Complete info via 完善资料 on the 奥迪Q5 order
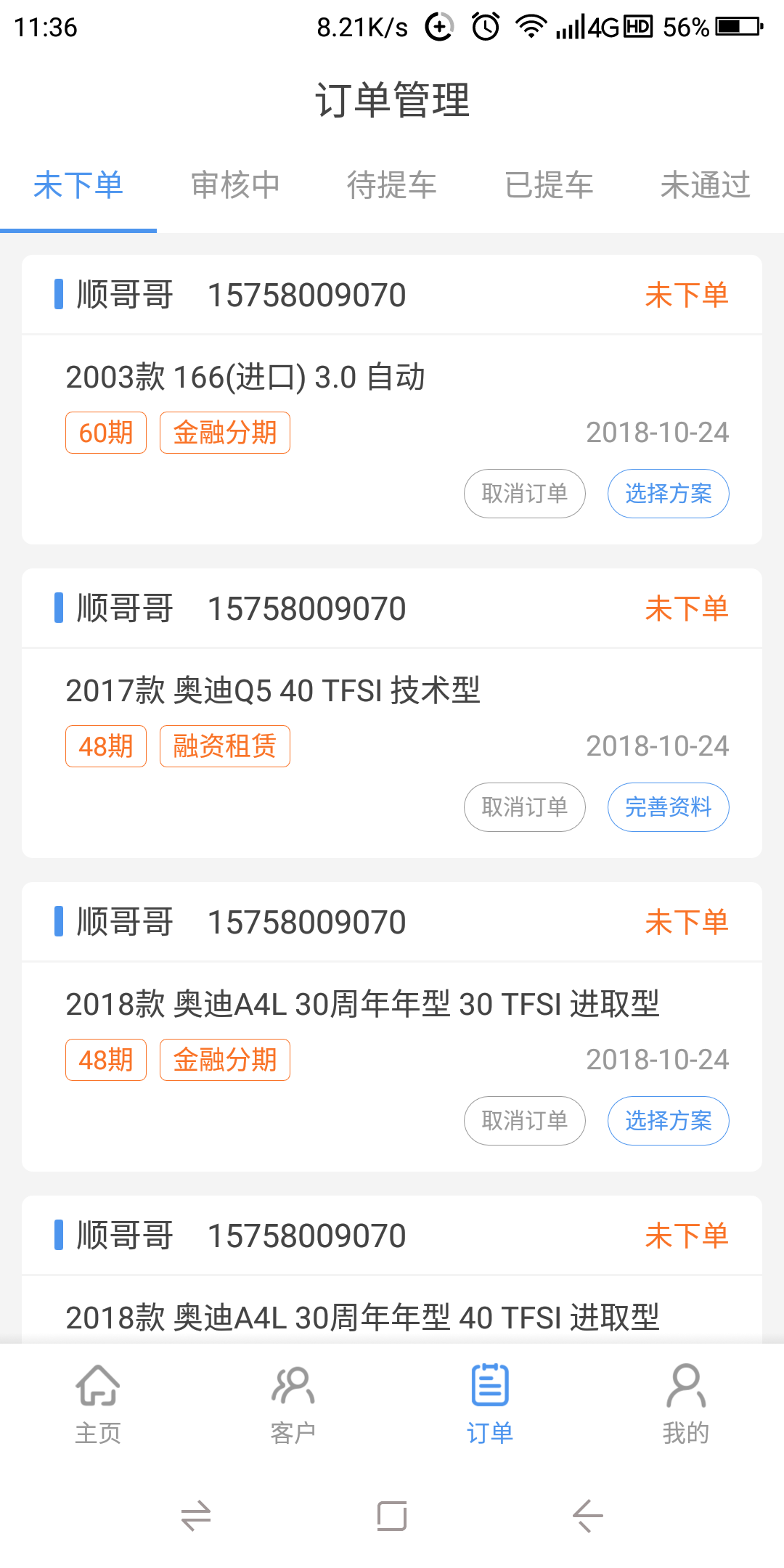Viewport: 784px width, 1568px height. (668, 807)
